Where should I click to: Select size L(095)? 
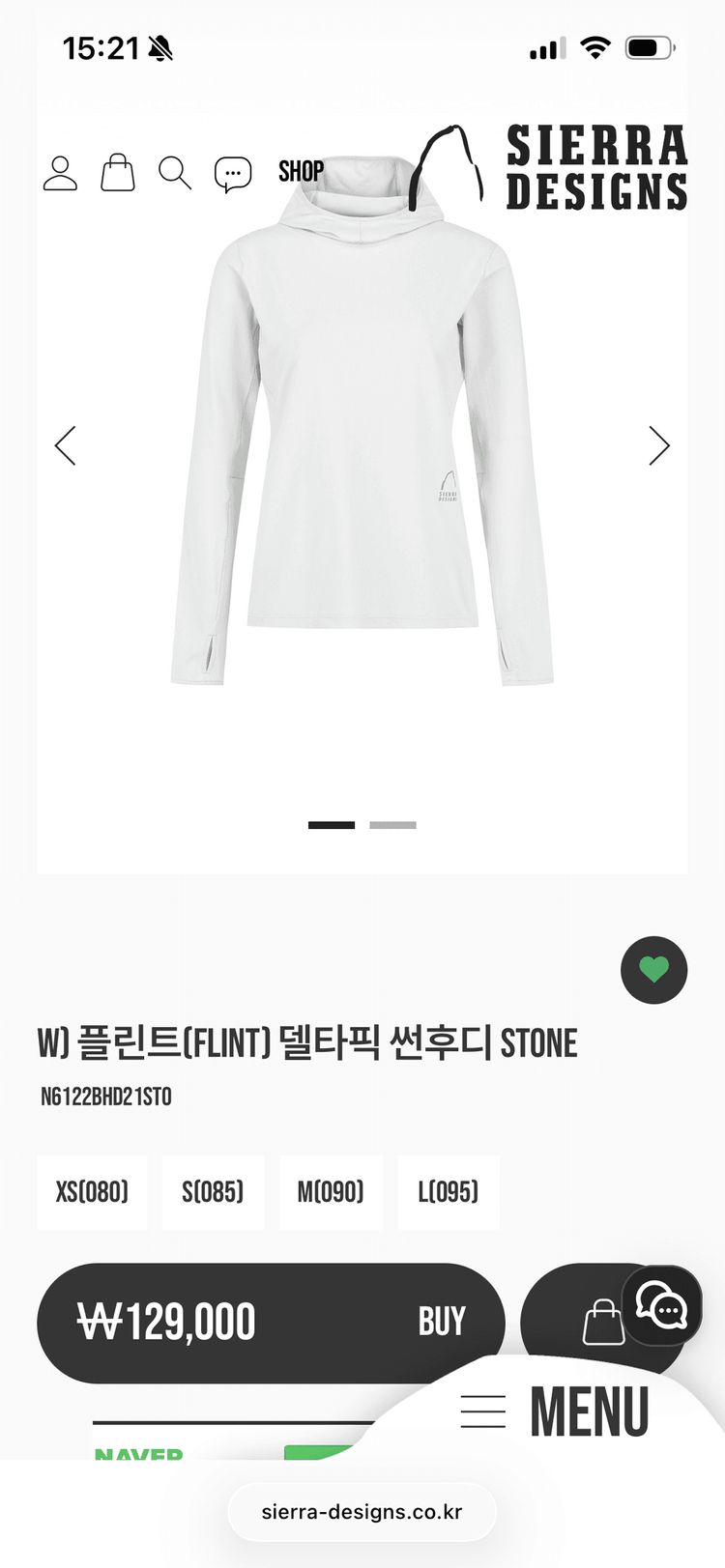pos(449,1192)
